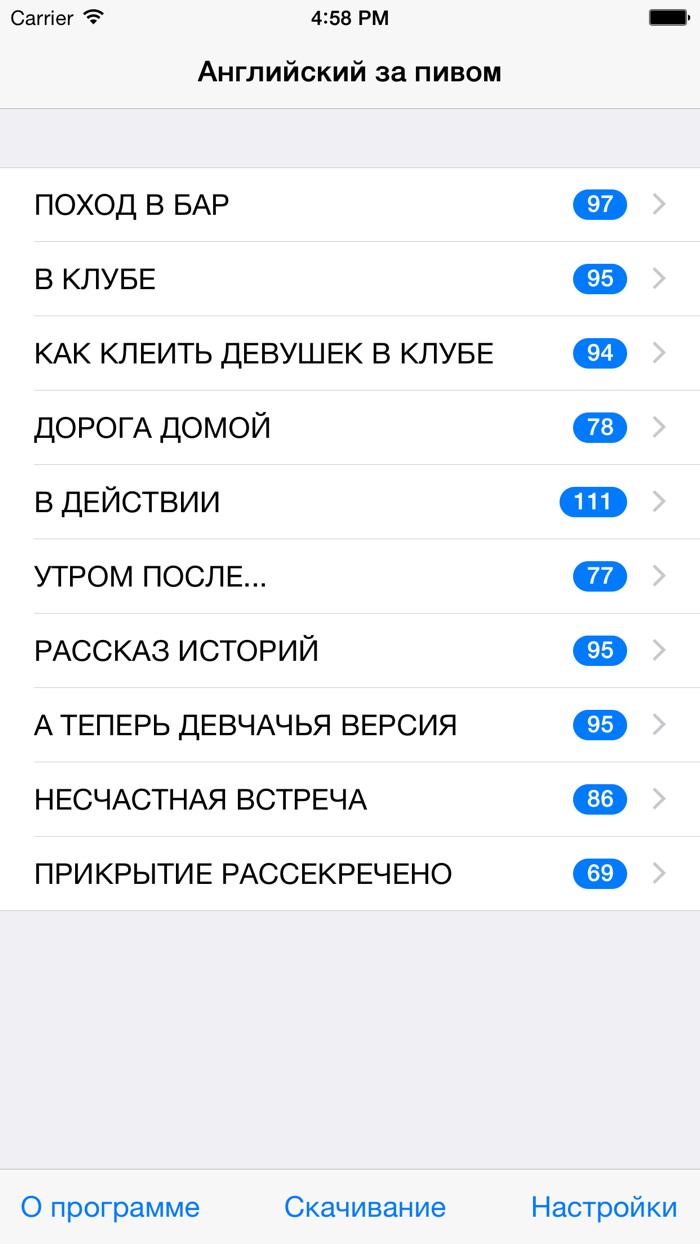
Task: Tap the В ДЕЙСТВИИ row
Action: coord(350,501)
